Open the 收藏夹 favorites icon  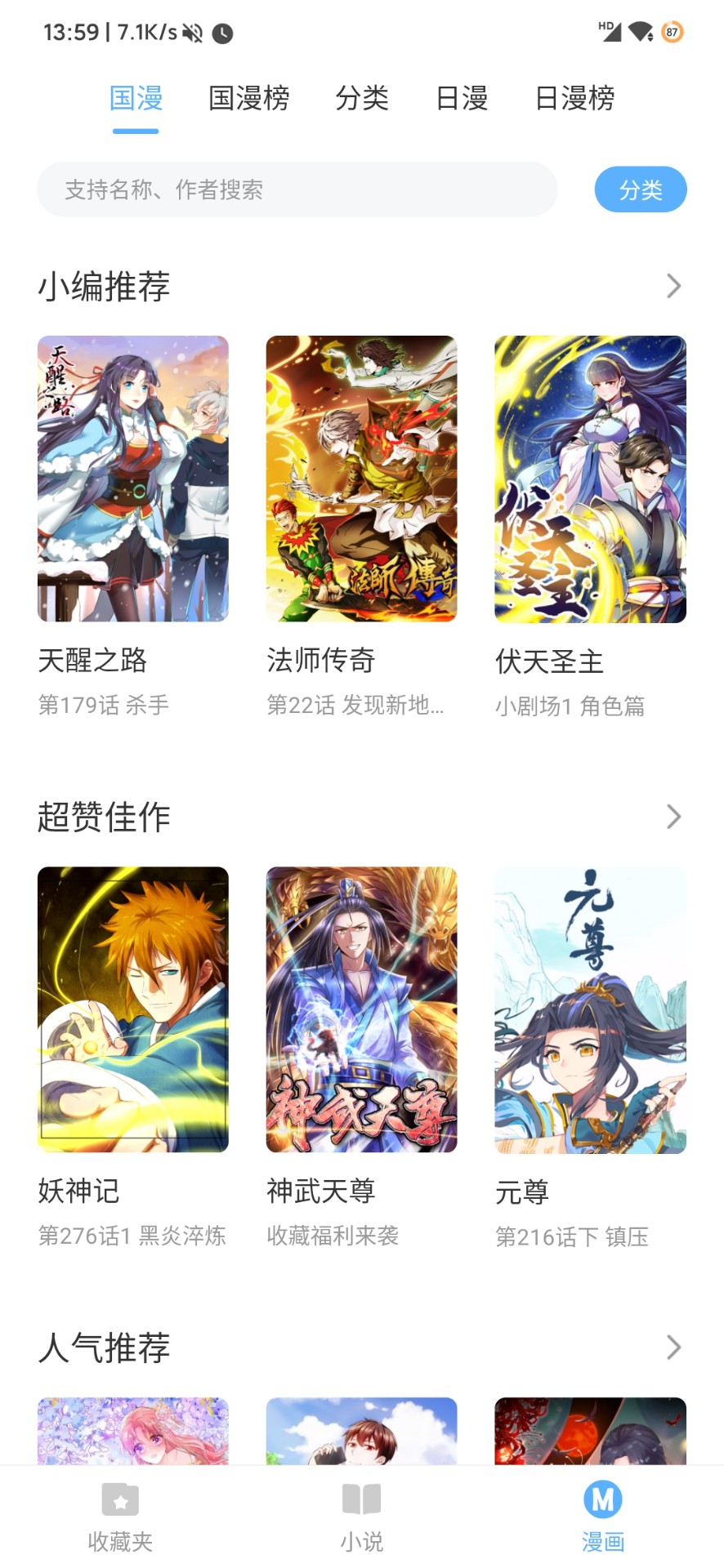[120, 1517]
